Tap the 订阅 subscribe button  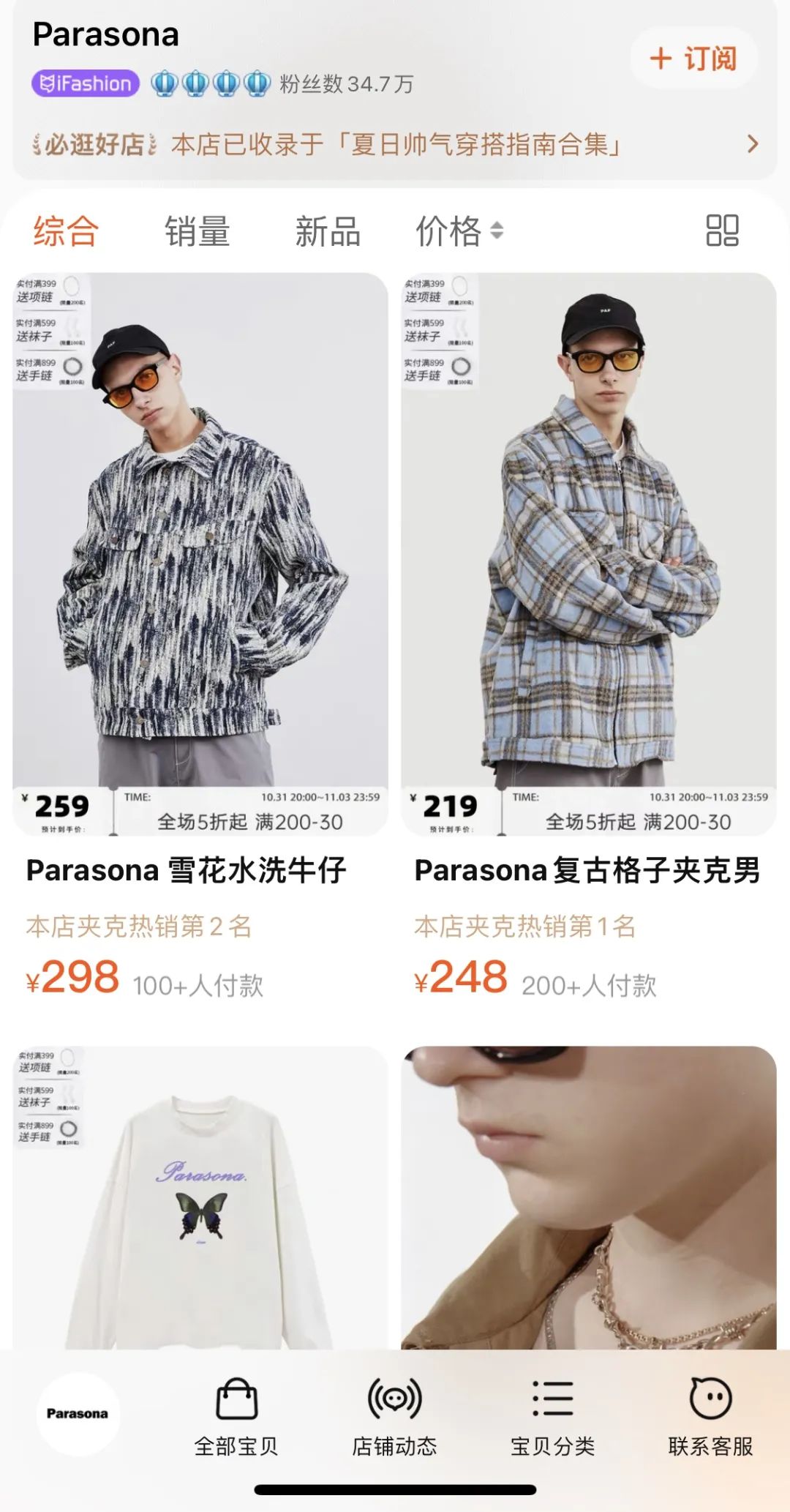tap(693, 59)
